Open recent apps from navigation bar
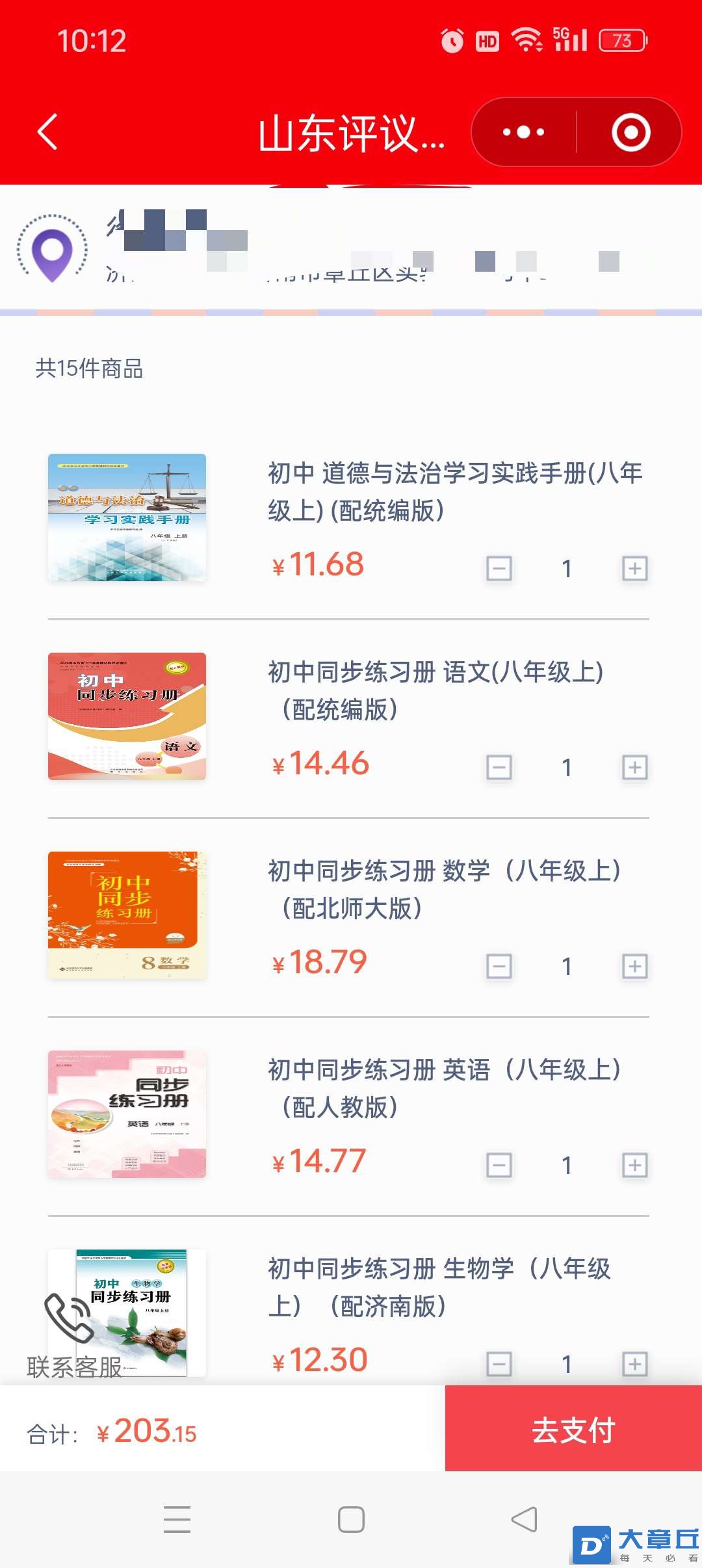Image resolution: width=702 pixels, height=1568 pixels. [x=177, y=1520]
